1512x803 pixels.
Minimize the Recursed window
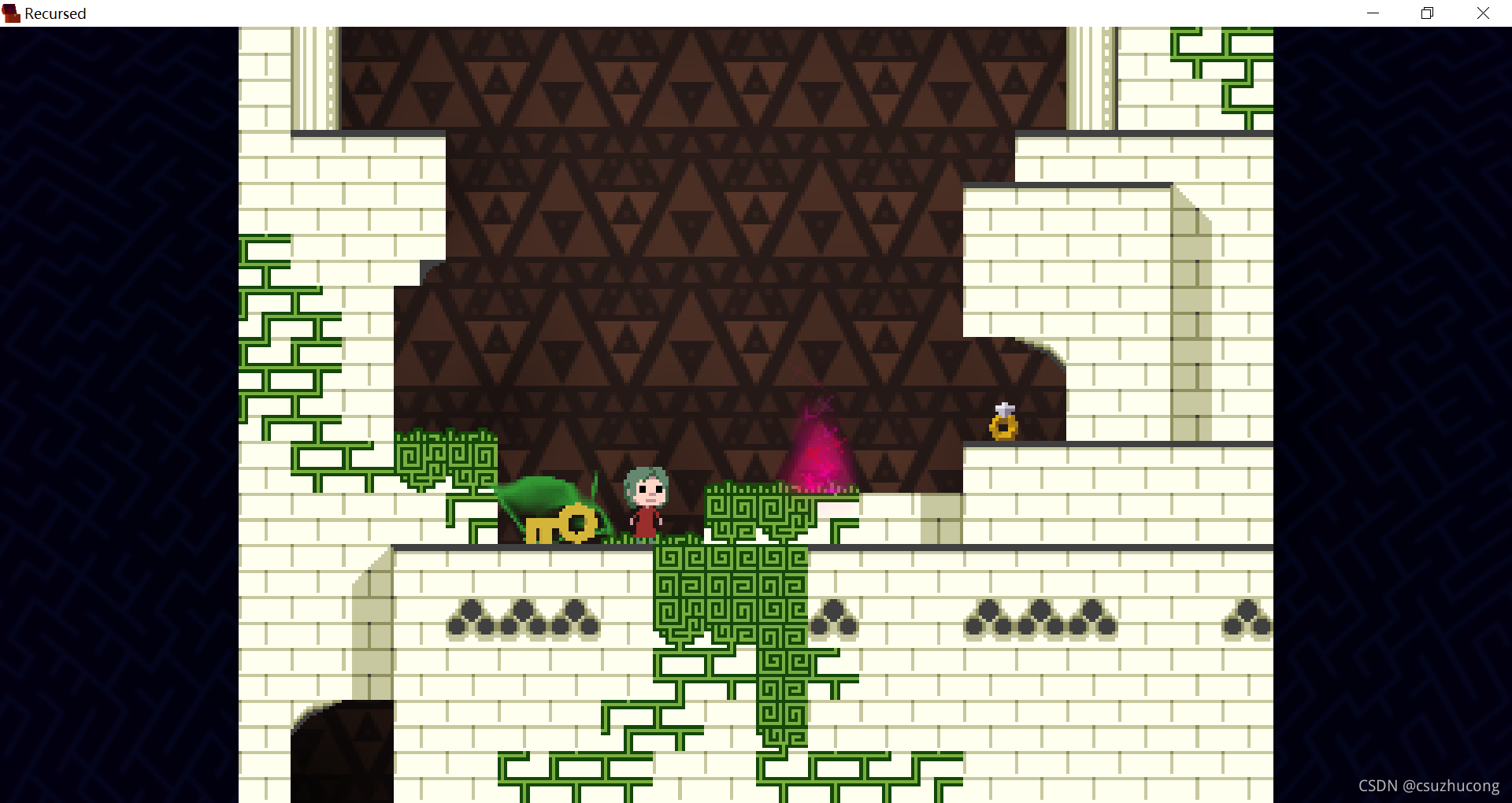[1373, 13]
